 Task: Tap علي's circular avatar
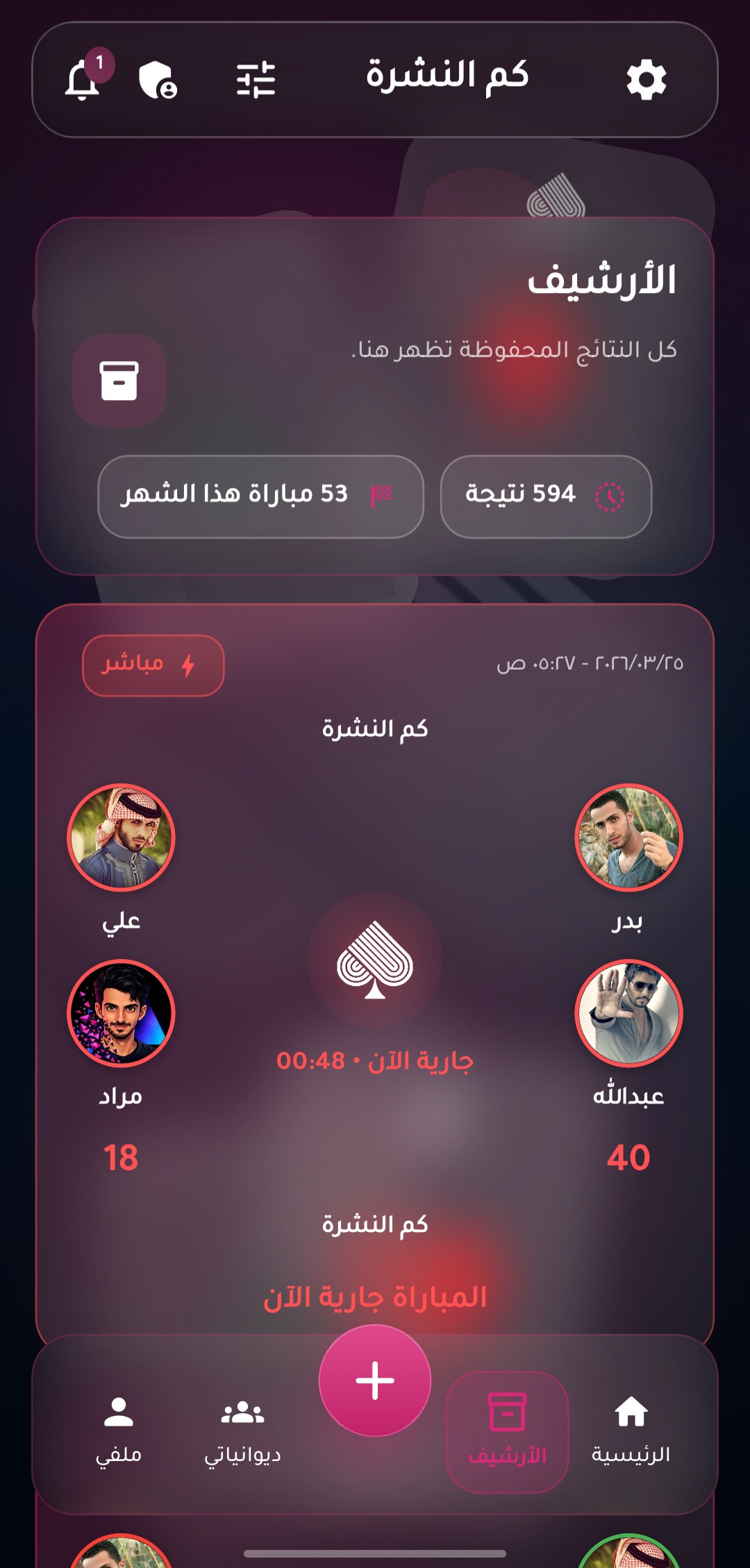[x=122, y=838]
